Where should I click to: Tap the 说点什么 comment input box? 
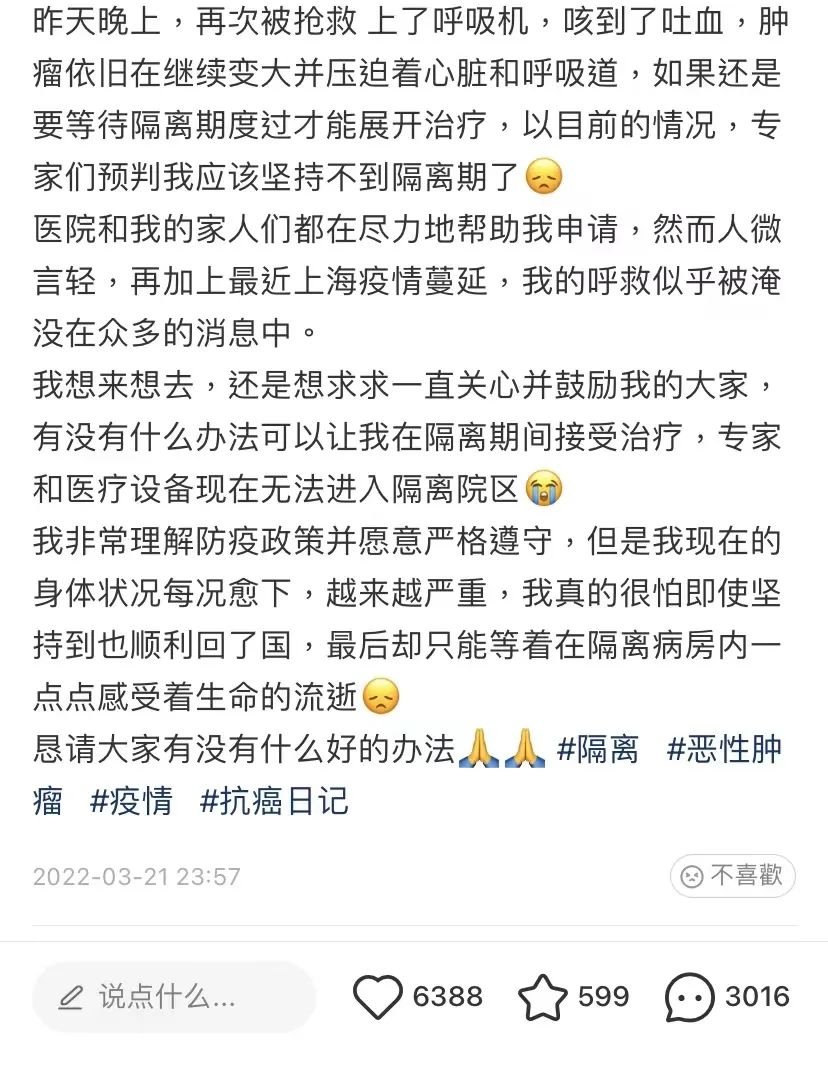(x=173, y=997)
